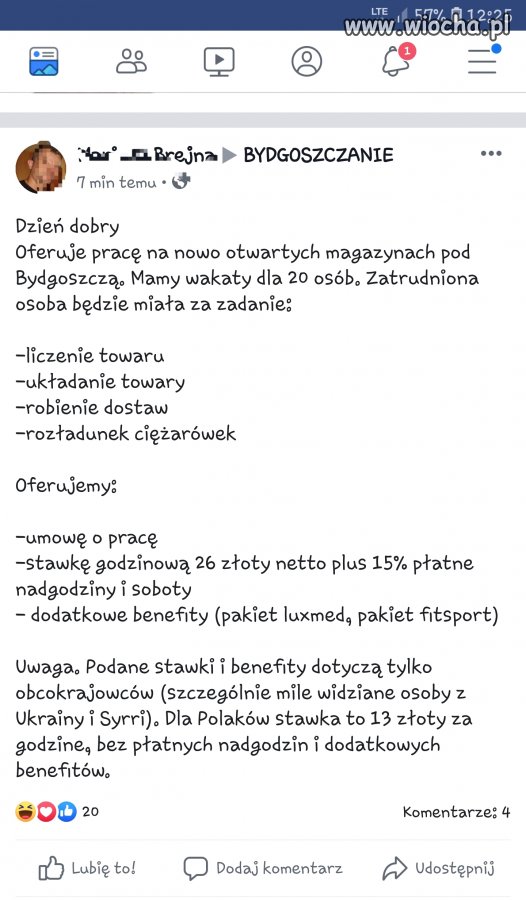Open the post's three-dot options menu

click(x=491, y=153)
